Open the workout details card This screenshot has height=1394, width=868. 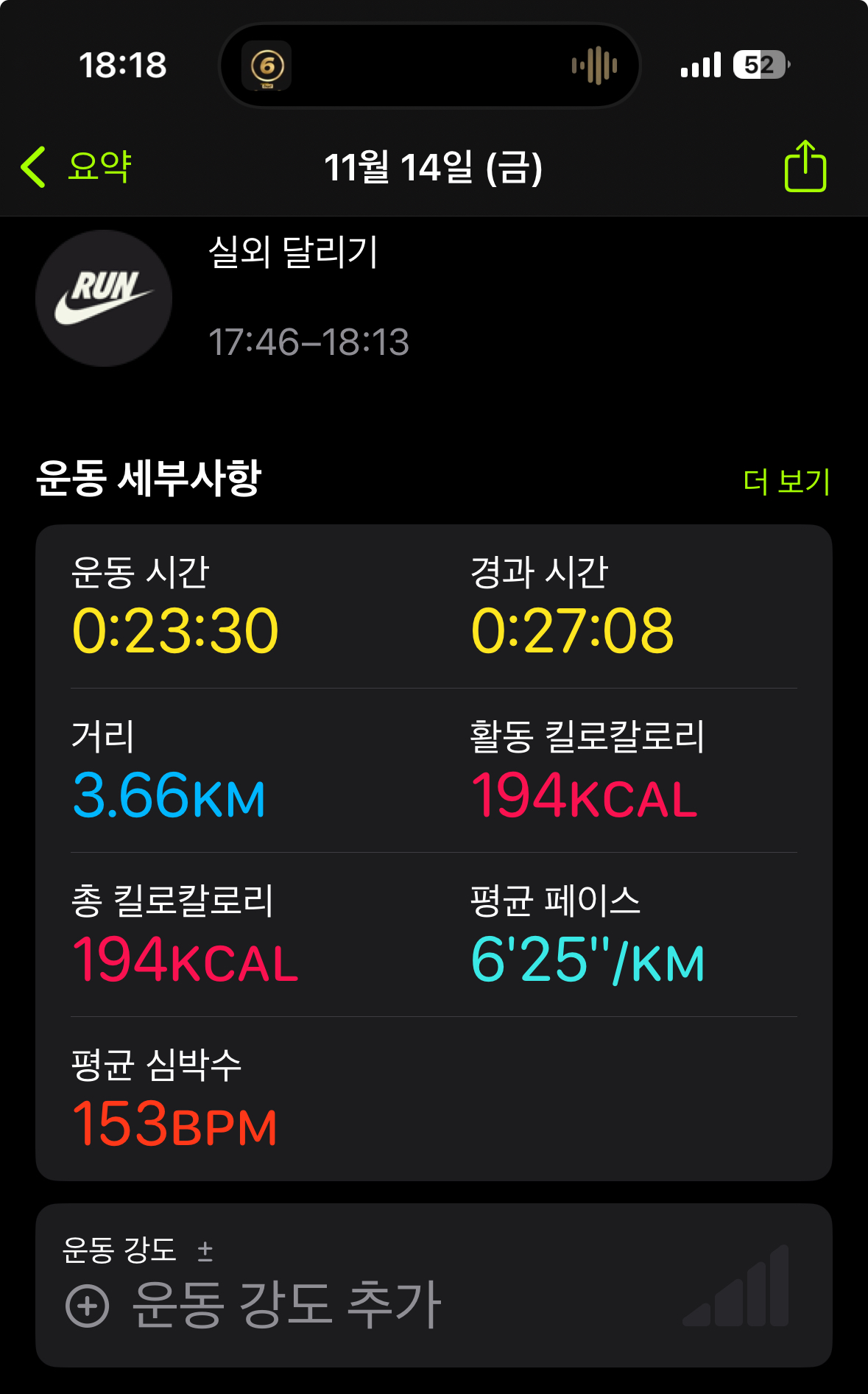[434, 852]
